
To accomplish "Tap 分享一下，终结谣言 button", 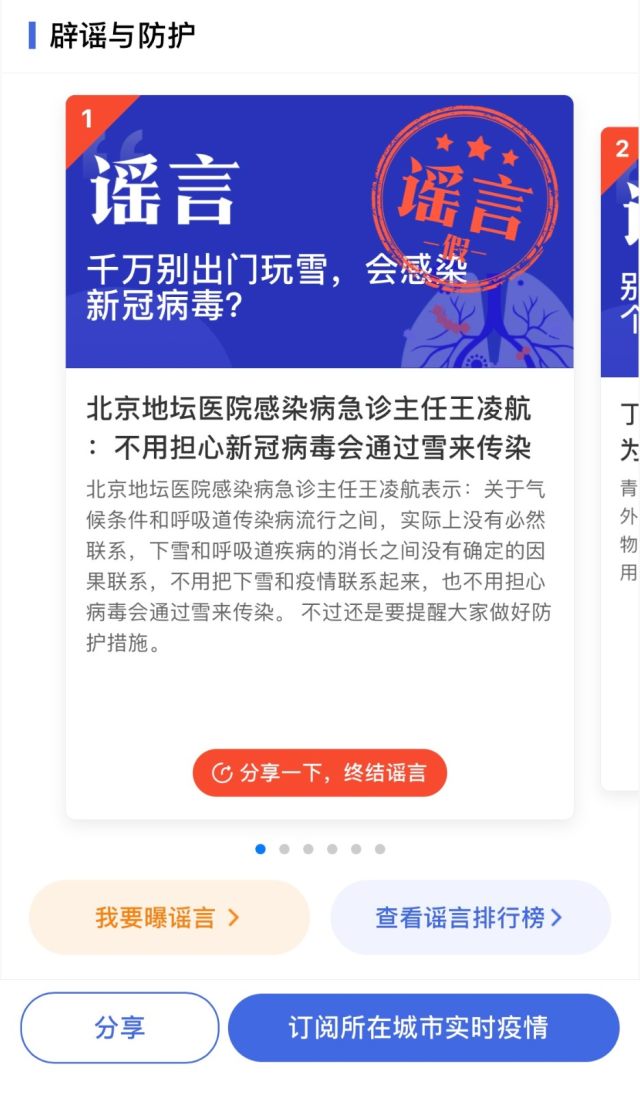I will coord(319,773).
